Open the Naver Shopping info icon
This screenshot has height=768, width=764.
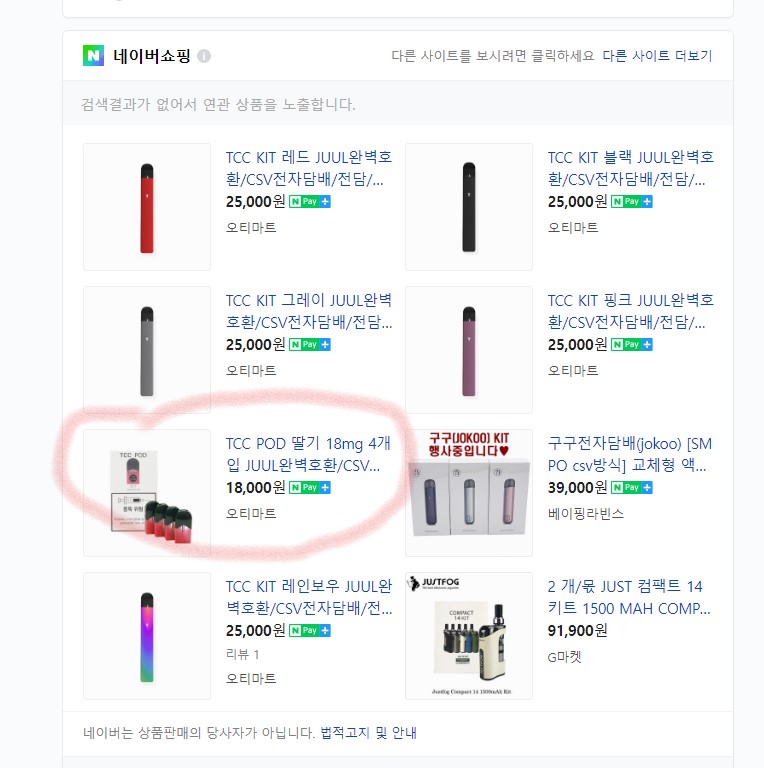coord(204,56)
